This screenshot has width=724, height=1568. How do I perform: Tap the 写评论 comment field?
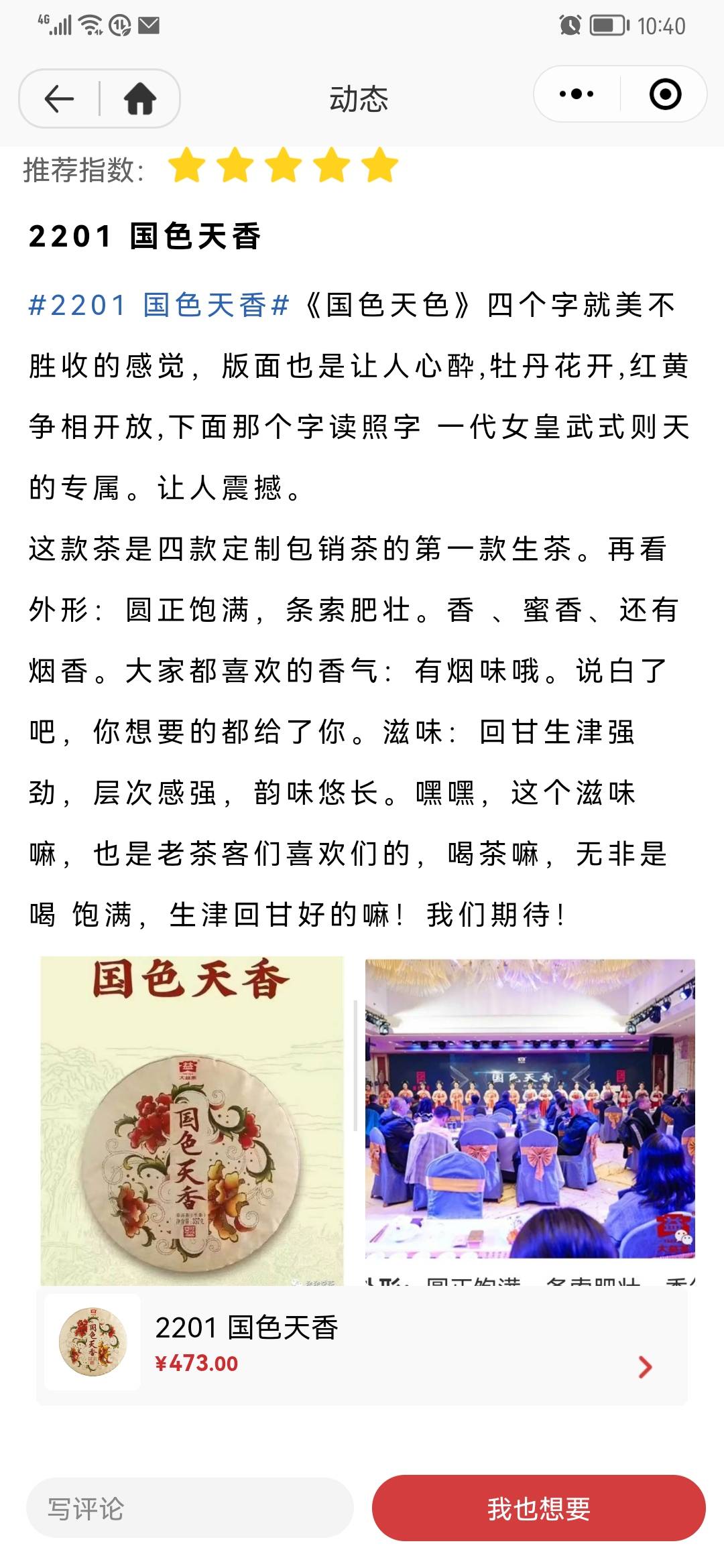click(190, 1508)
